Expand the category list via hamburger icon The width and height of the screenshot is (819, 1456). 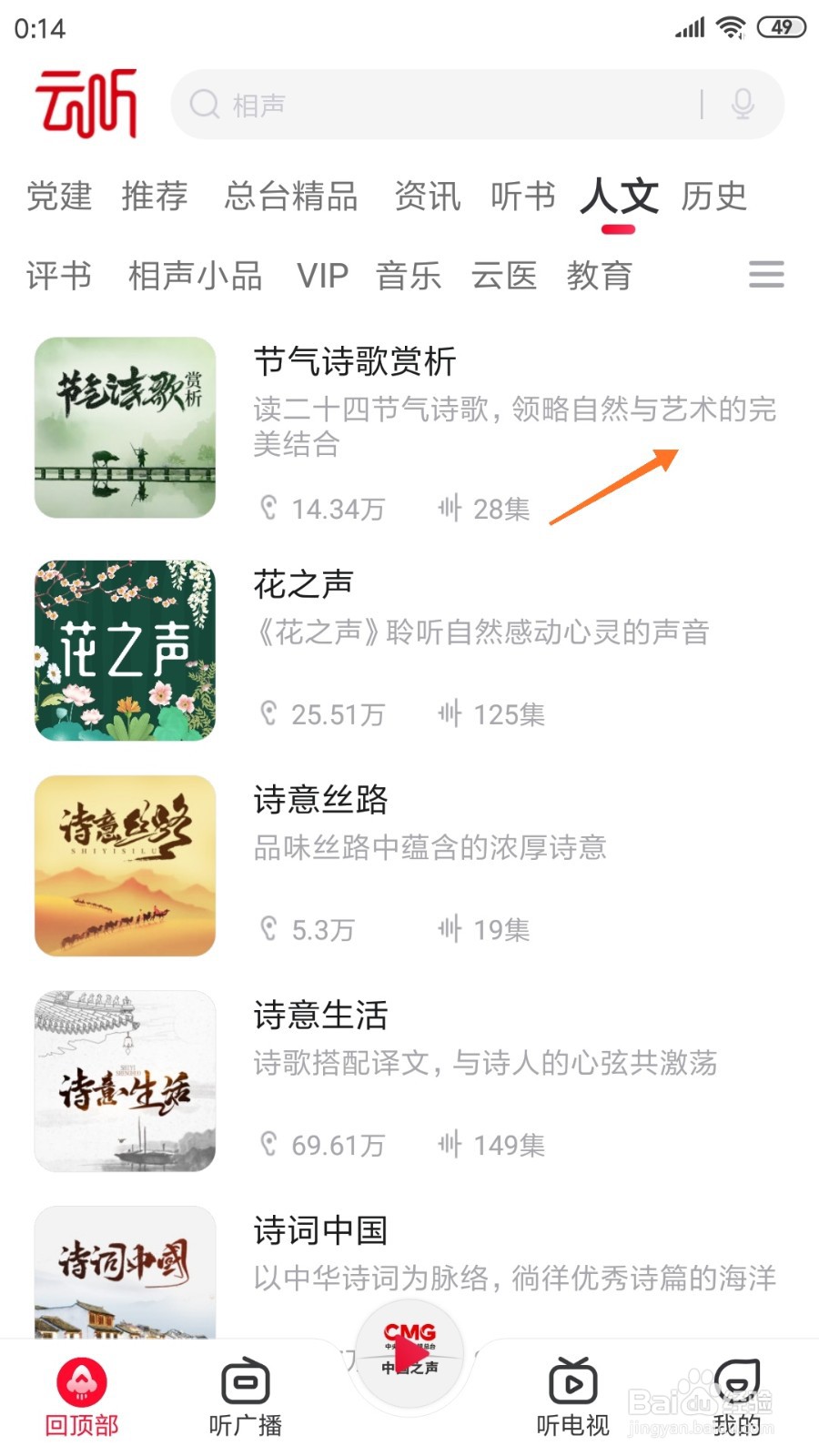pos(766,276)
